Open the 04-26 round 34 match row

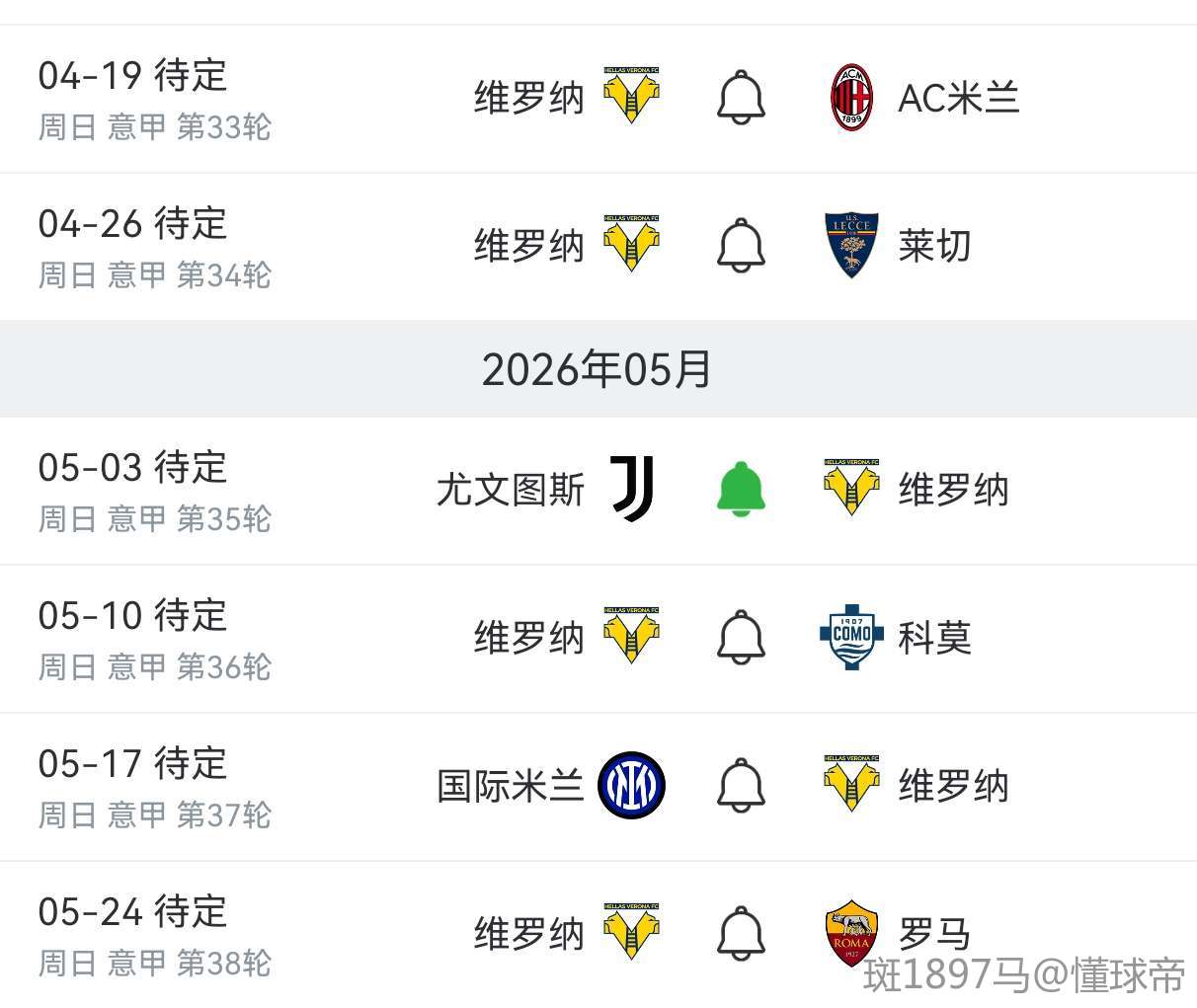(x=154, y=248)
